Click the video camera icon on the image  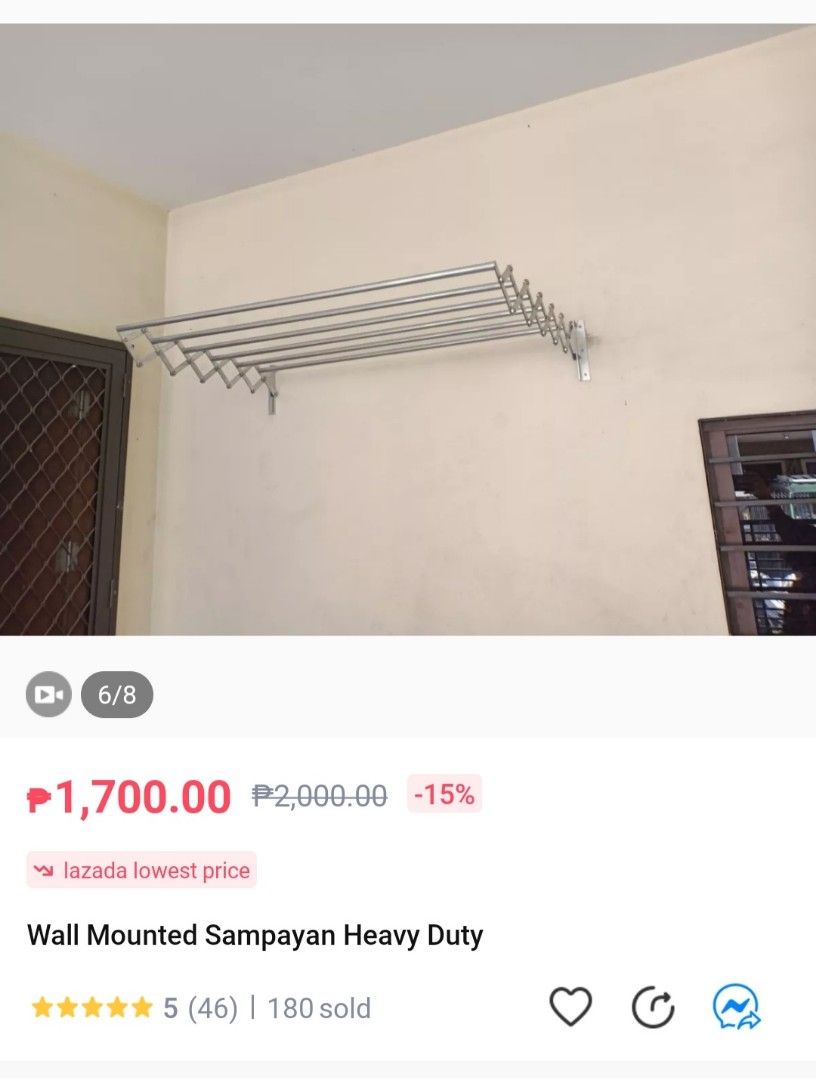pos(46,693)
